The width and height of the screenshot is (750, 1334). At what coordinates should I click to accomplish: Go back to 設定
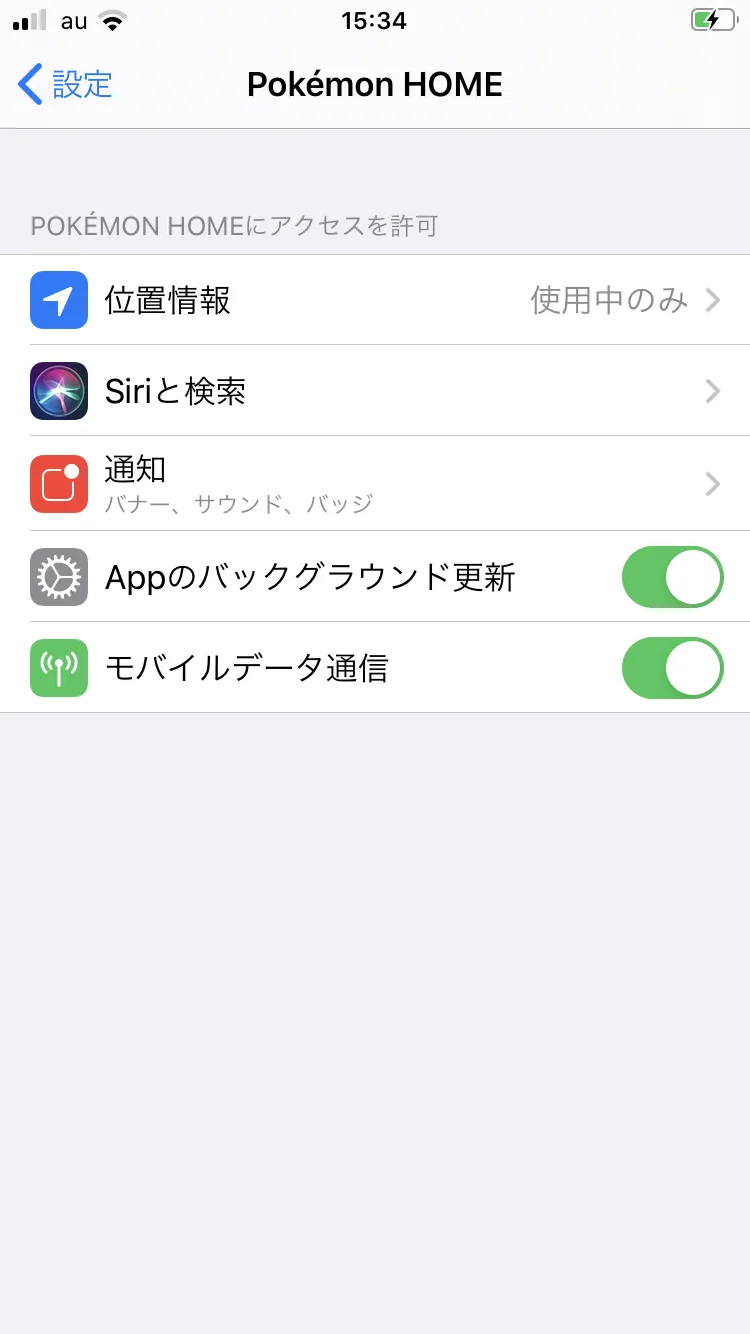click(x=65, y=84)
